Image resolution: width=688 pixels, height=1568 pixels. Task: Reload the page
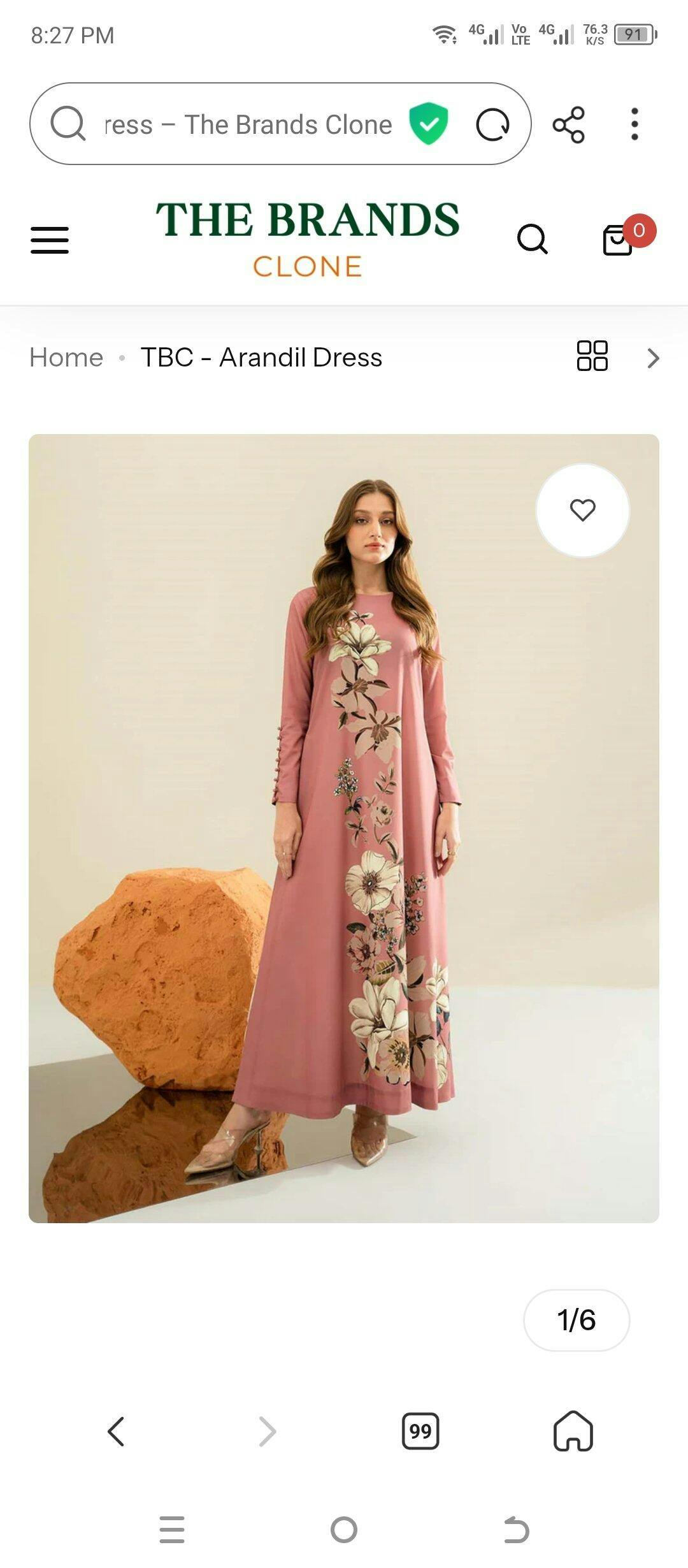tap(493, 124)
